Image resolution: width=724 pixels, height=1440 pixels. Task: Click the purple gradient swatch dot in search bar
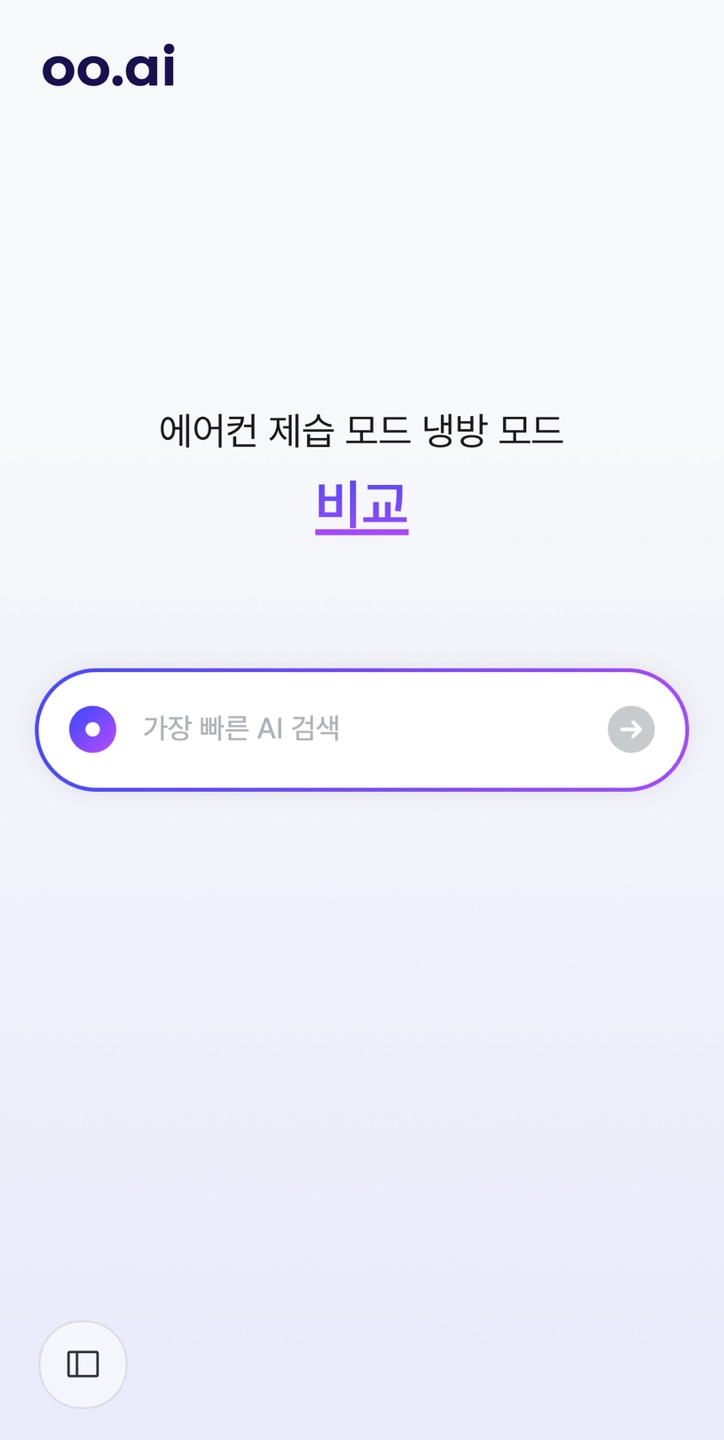coord(92,729)
